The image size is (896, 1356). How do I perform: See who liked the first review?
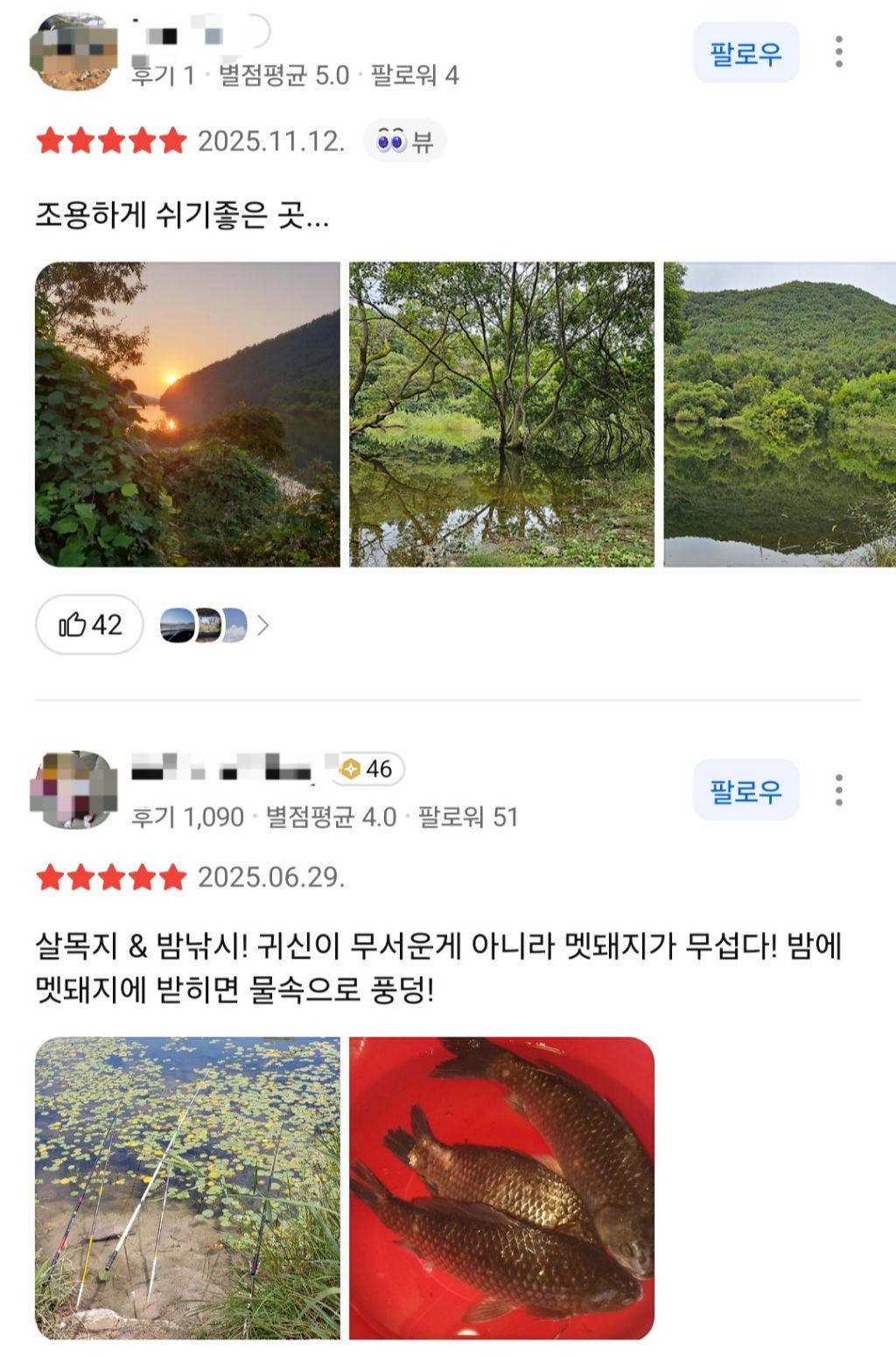214,625
